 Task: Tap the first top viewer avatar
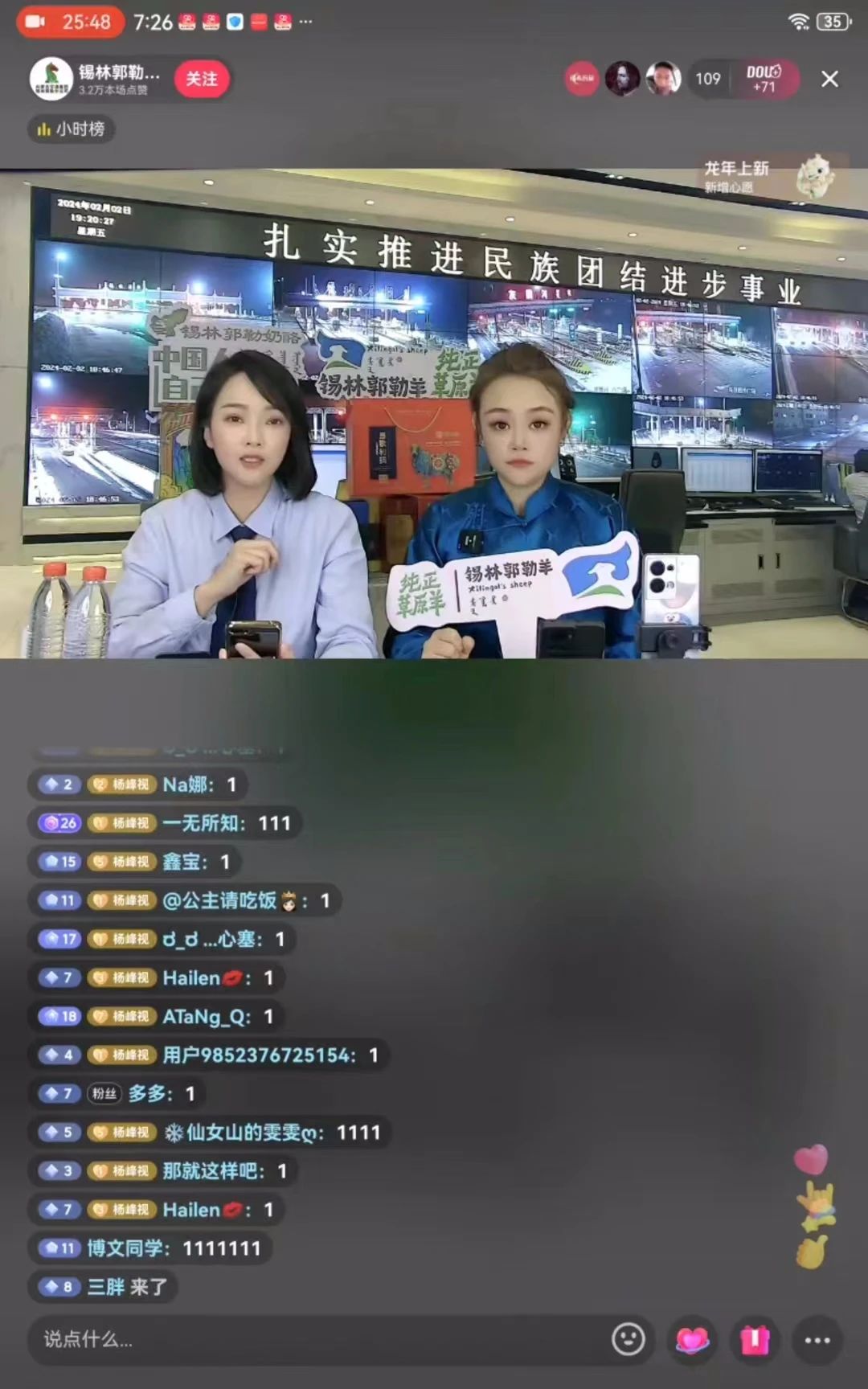point(582,79)
